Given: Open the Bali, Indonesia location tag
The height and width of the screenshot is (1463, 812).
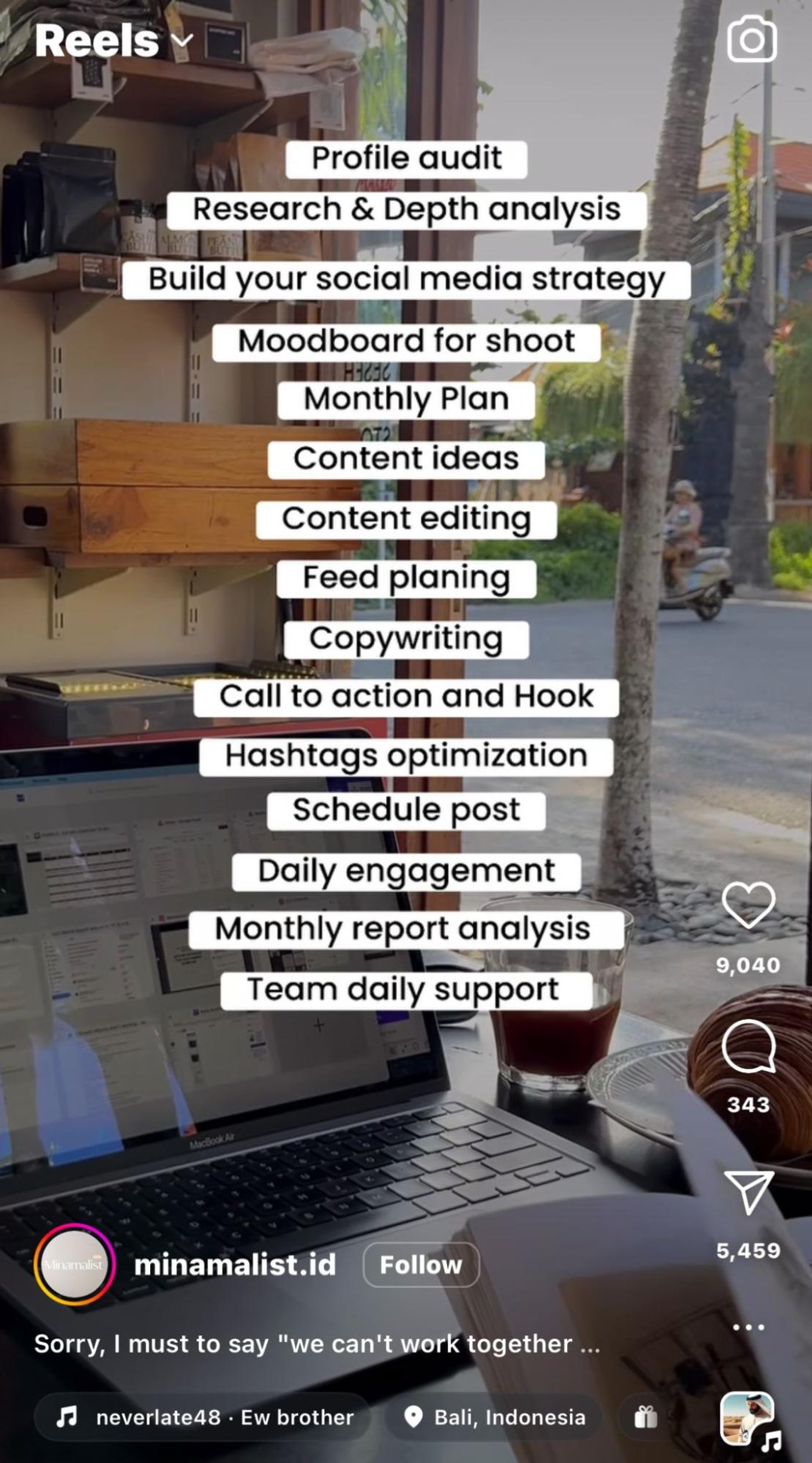Looking at the screenshot, I should [494, 1417].
